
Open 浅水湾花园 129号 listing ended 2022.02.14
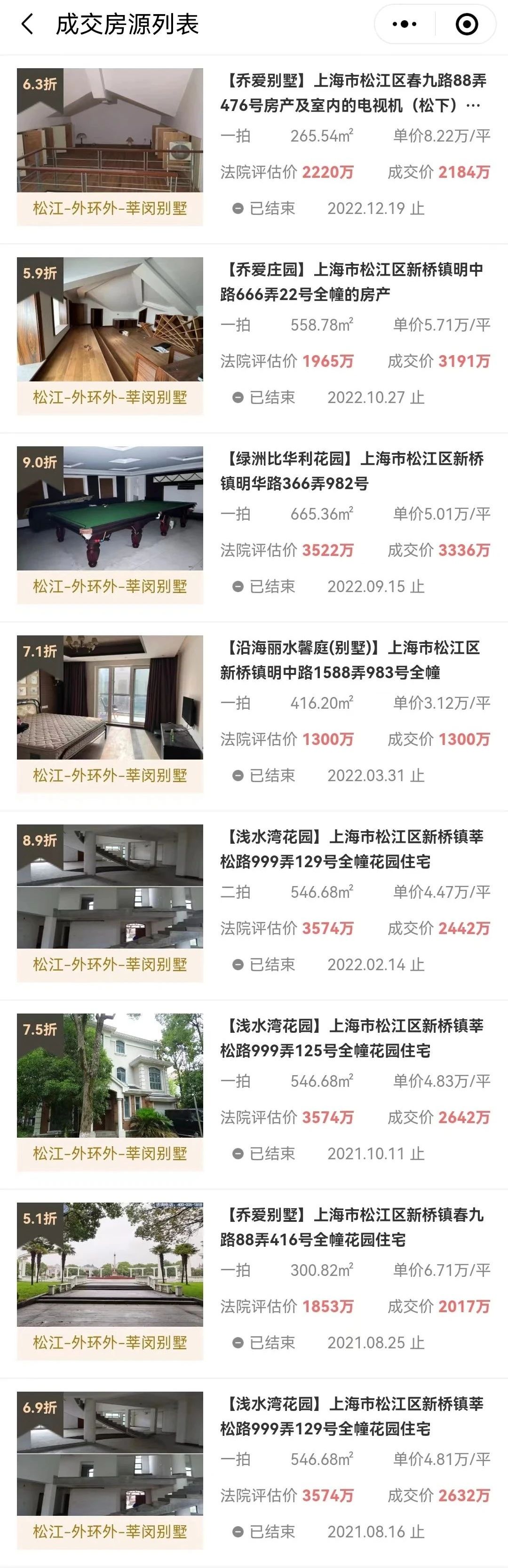tap(353, 849)
